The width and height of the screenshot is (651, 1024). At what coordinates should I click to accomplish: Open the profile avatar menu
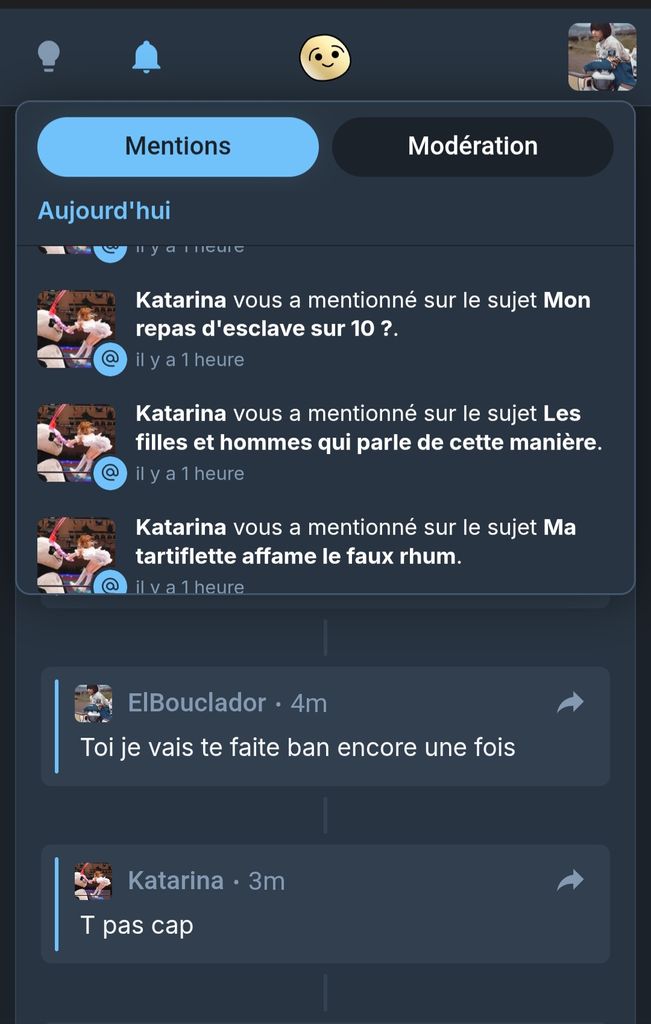pos(601,57)
